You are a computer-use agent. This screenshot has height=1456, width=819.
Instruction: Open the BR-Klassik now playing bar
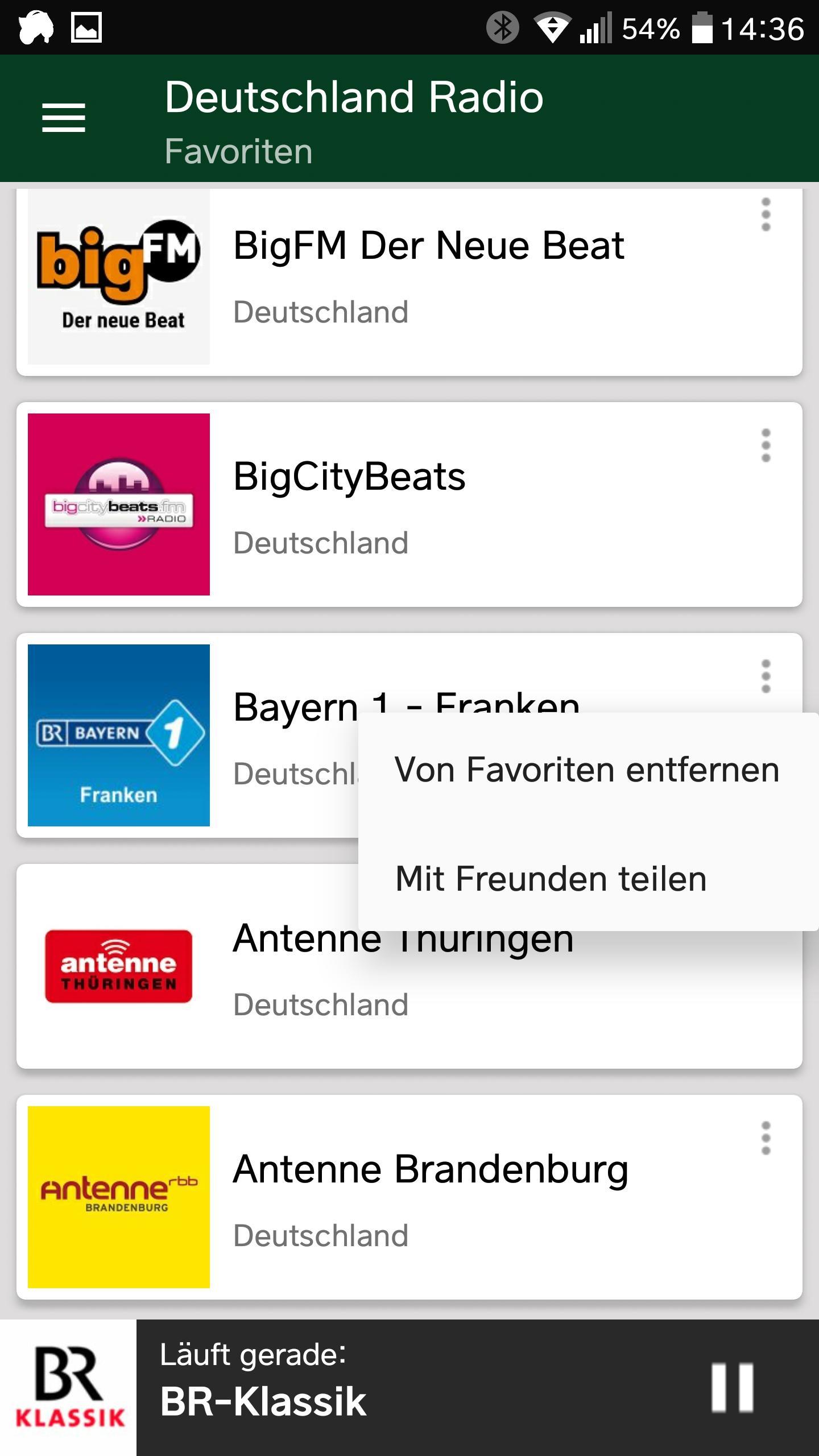point(409,1388)
